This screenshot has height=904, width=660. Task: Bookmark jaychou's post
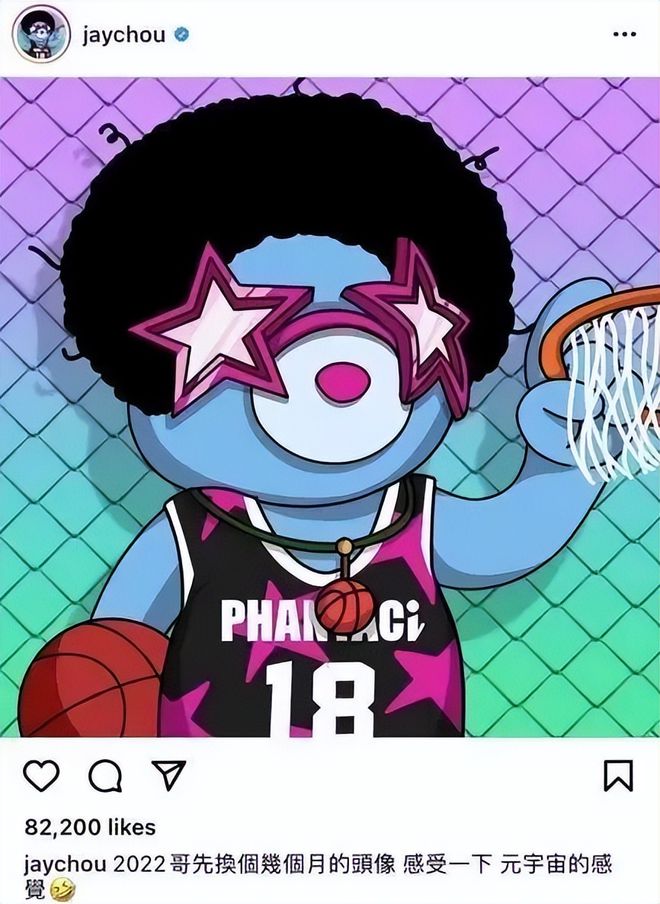[x=618, y=776]
